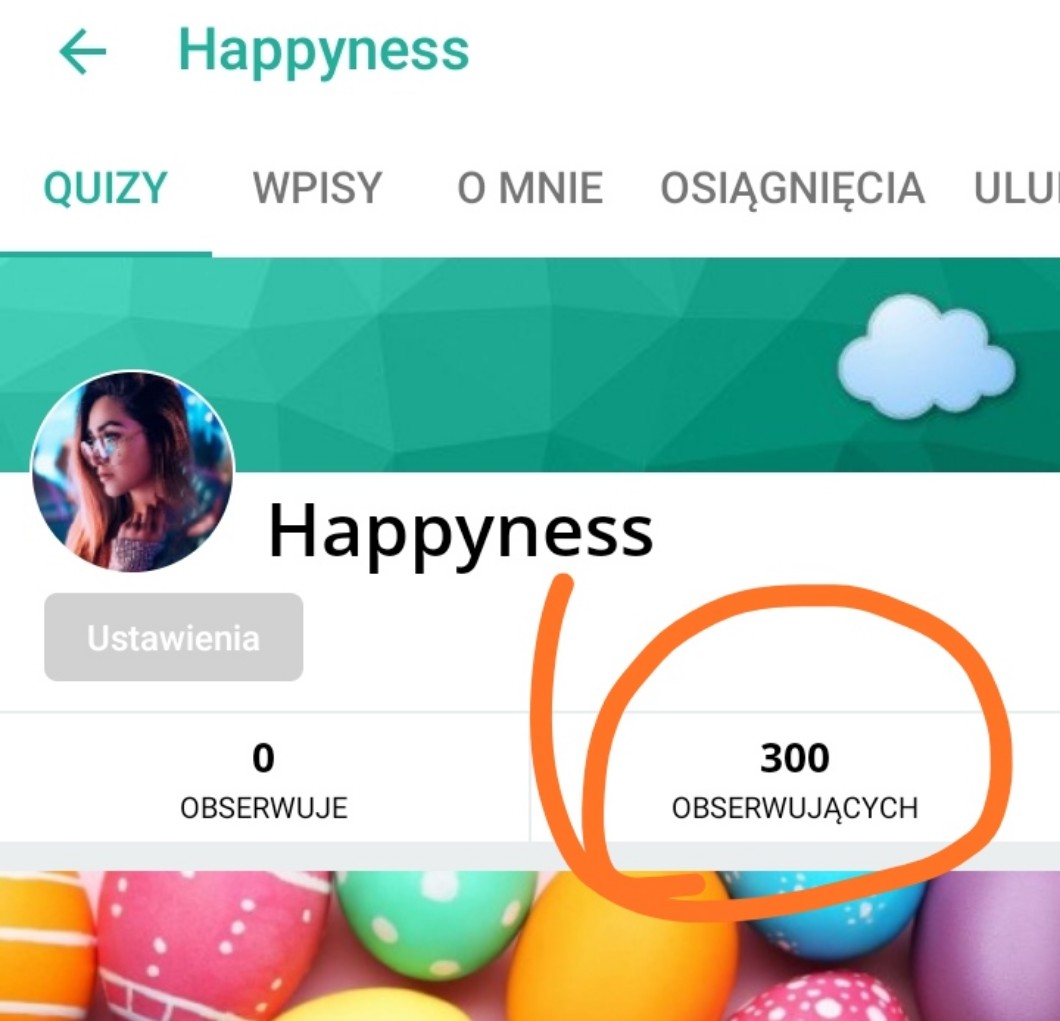
Task: Select the OSIĄGNIĘCIA tab
Action: click(x=792, y=188)
